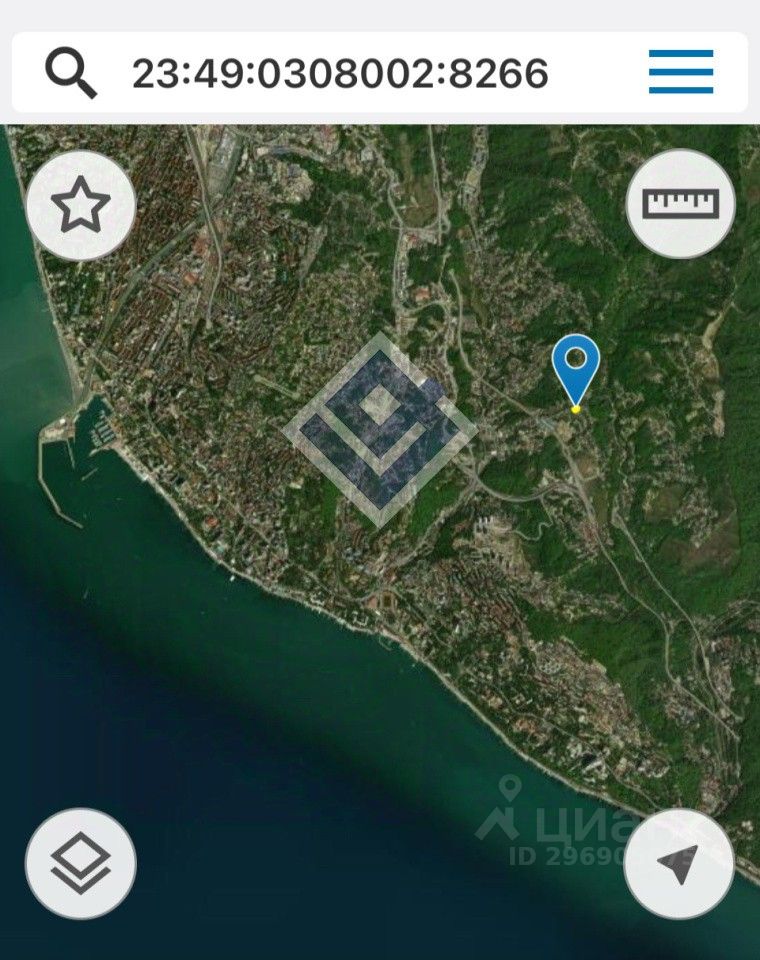Open the map layers selector
760x960 pixels.
tap(80, 863)
